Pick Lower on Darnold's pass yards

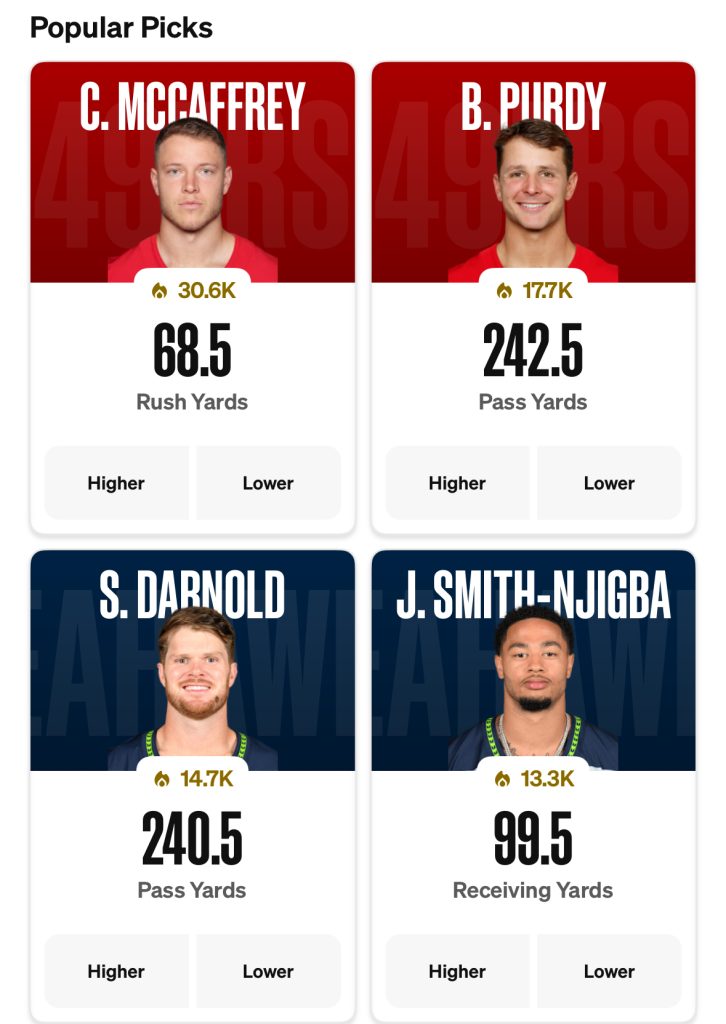[x=268, y=971]
